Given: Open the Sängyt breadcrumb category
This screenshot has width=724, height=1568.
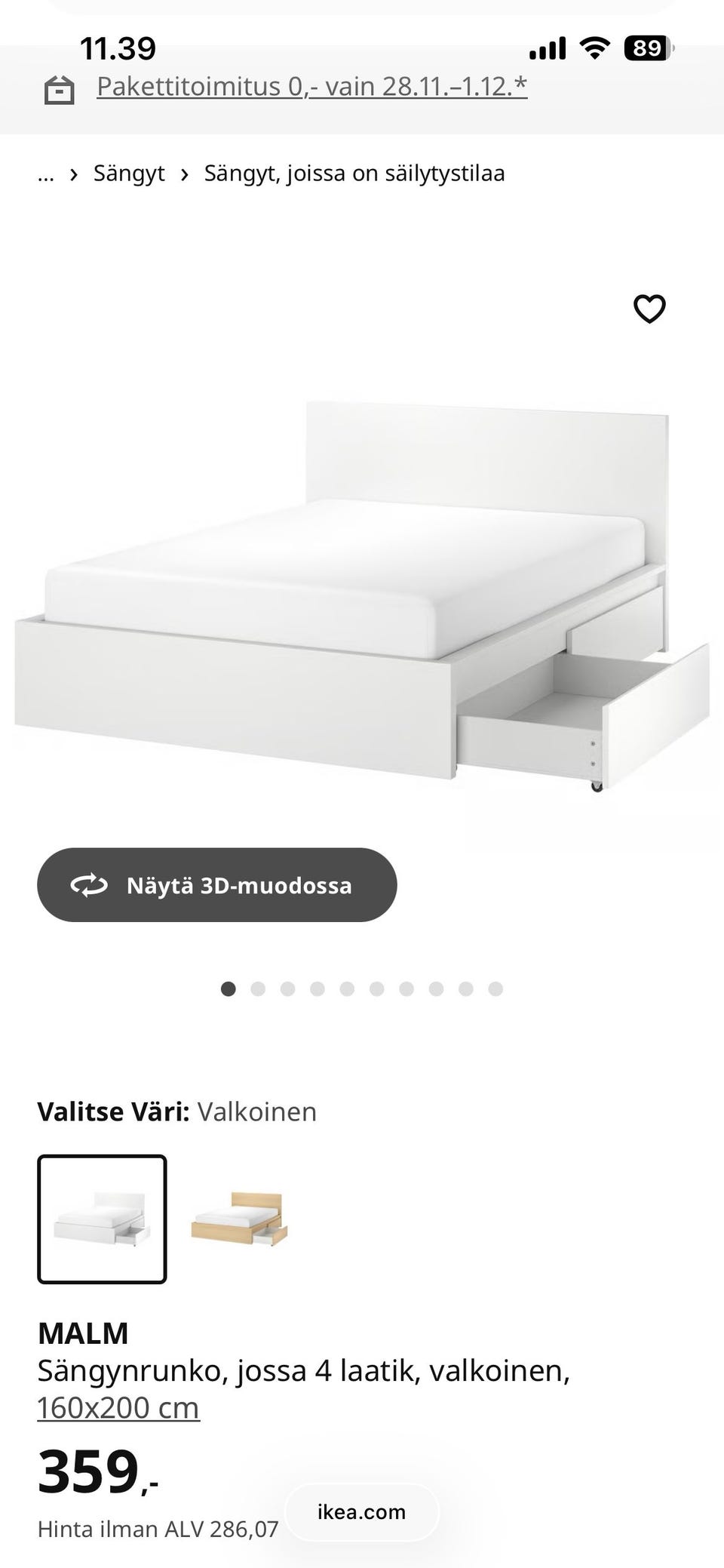Looking at the screenshot, I should point(129,172).
